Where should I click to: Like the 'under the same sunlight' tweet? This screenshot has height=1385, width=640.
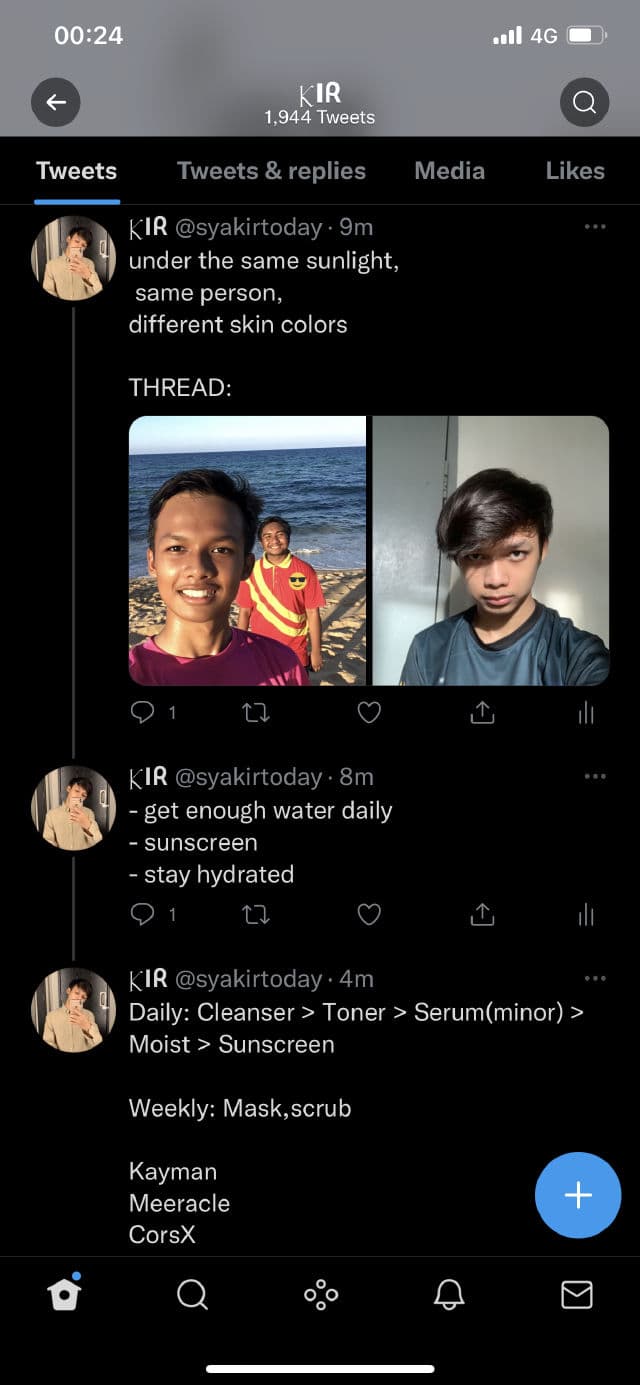pos(369,712)
